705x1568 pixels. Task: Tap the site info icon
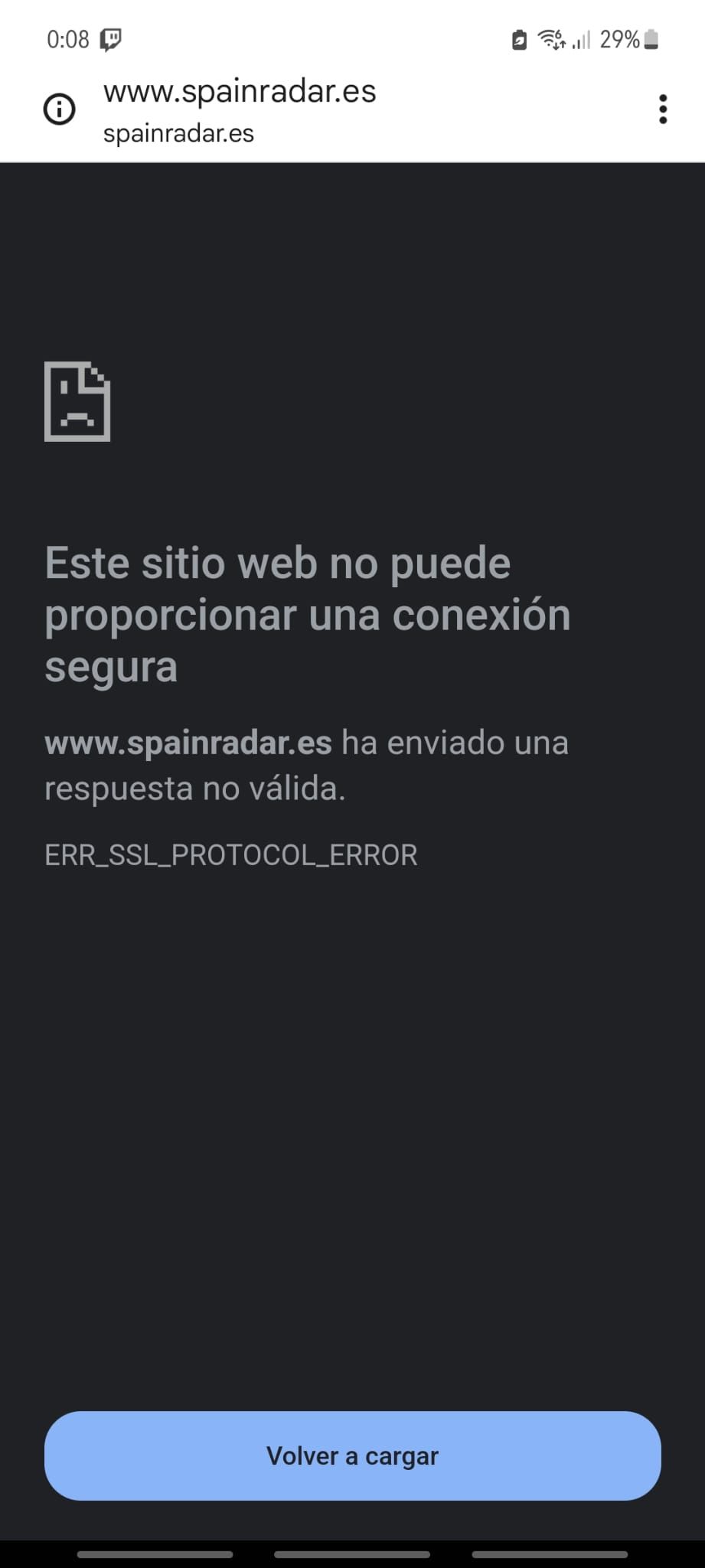(59, 109)
